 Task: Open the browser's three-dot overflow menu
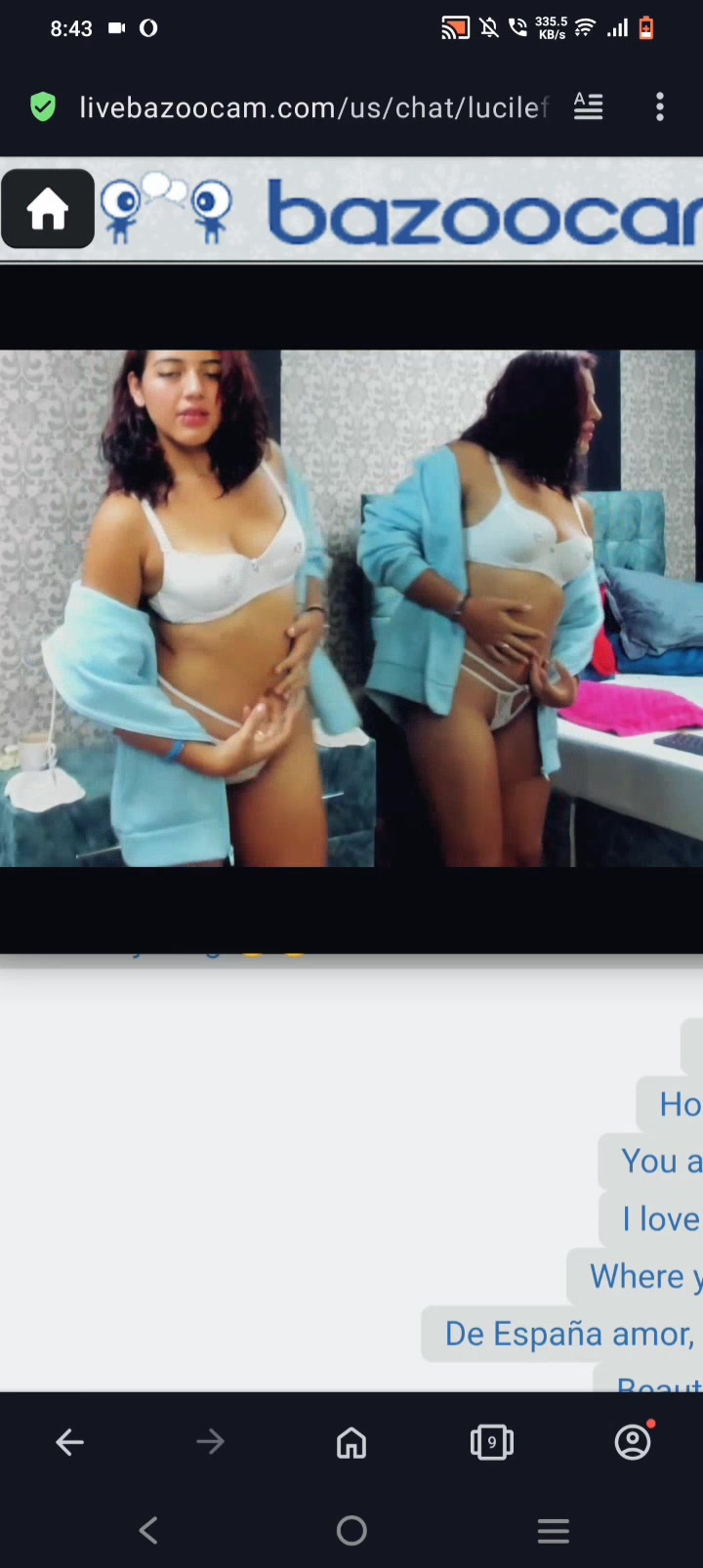click(660, 107)
